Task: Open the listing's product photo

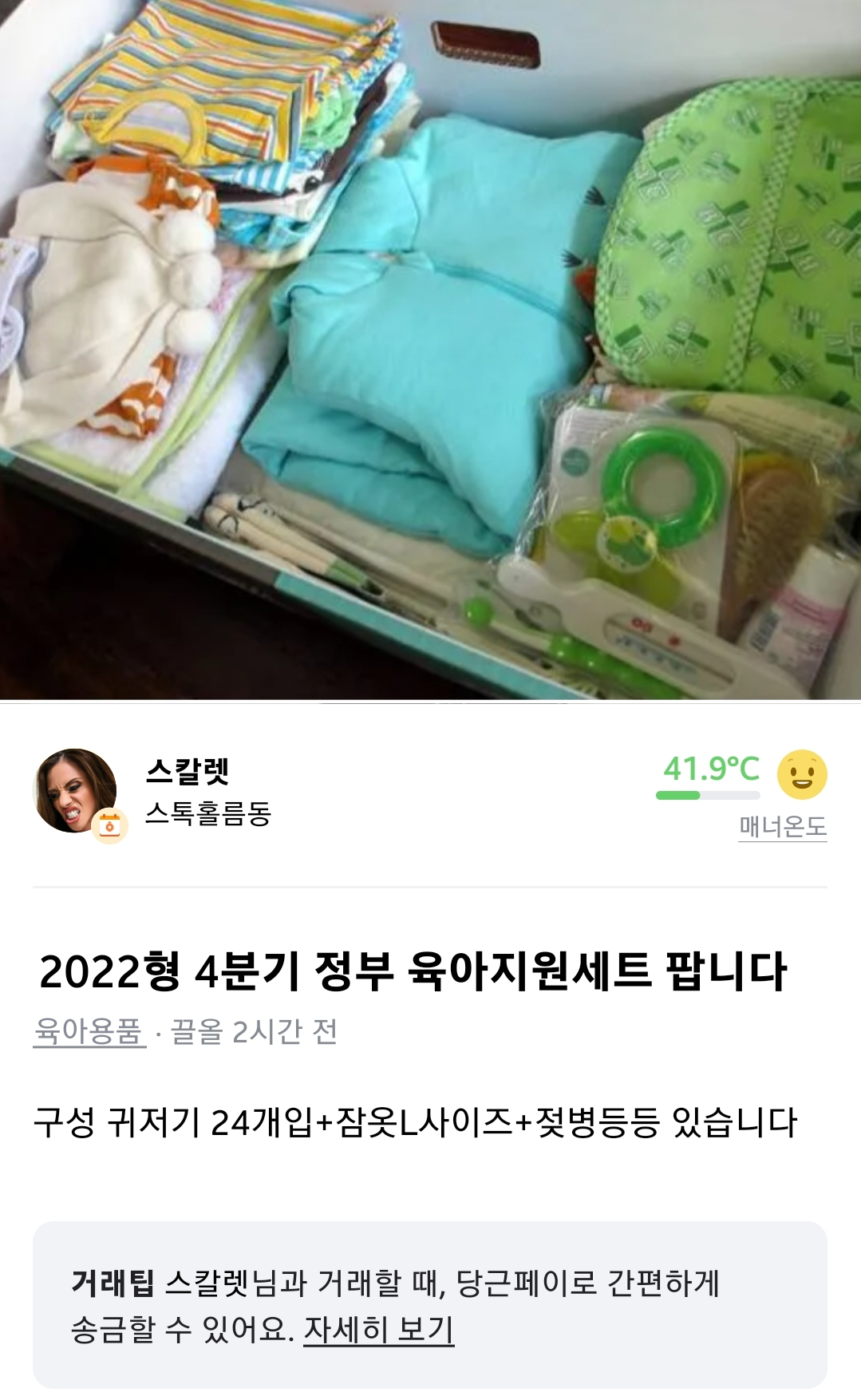Action: tap(430, 350)
